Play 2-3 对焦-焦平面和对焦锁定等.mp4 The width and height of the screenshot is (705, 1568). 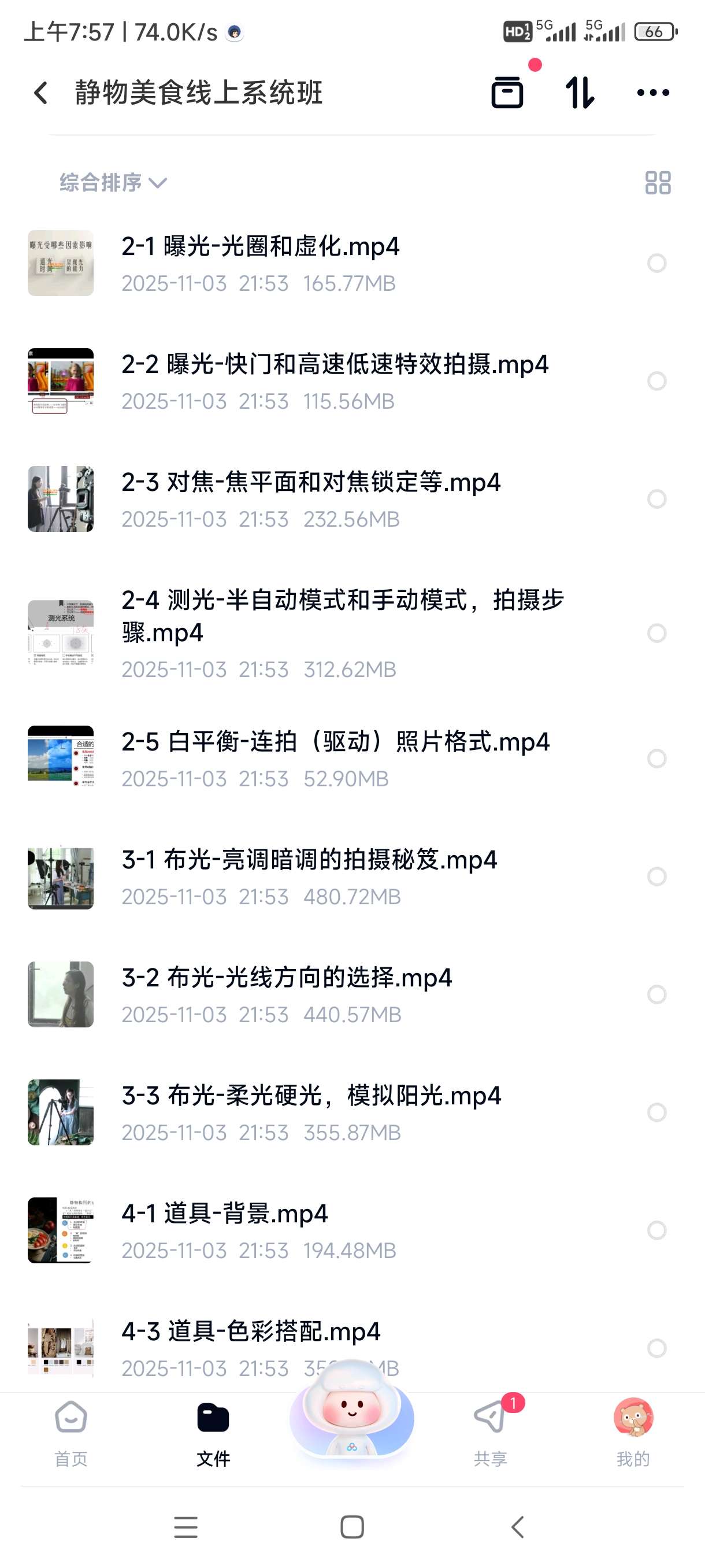tap(310, 483)
